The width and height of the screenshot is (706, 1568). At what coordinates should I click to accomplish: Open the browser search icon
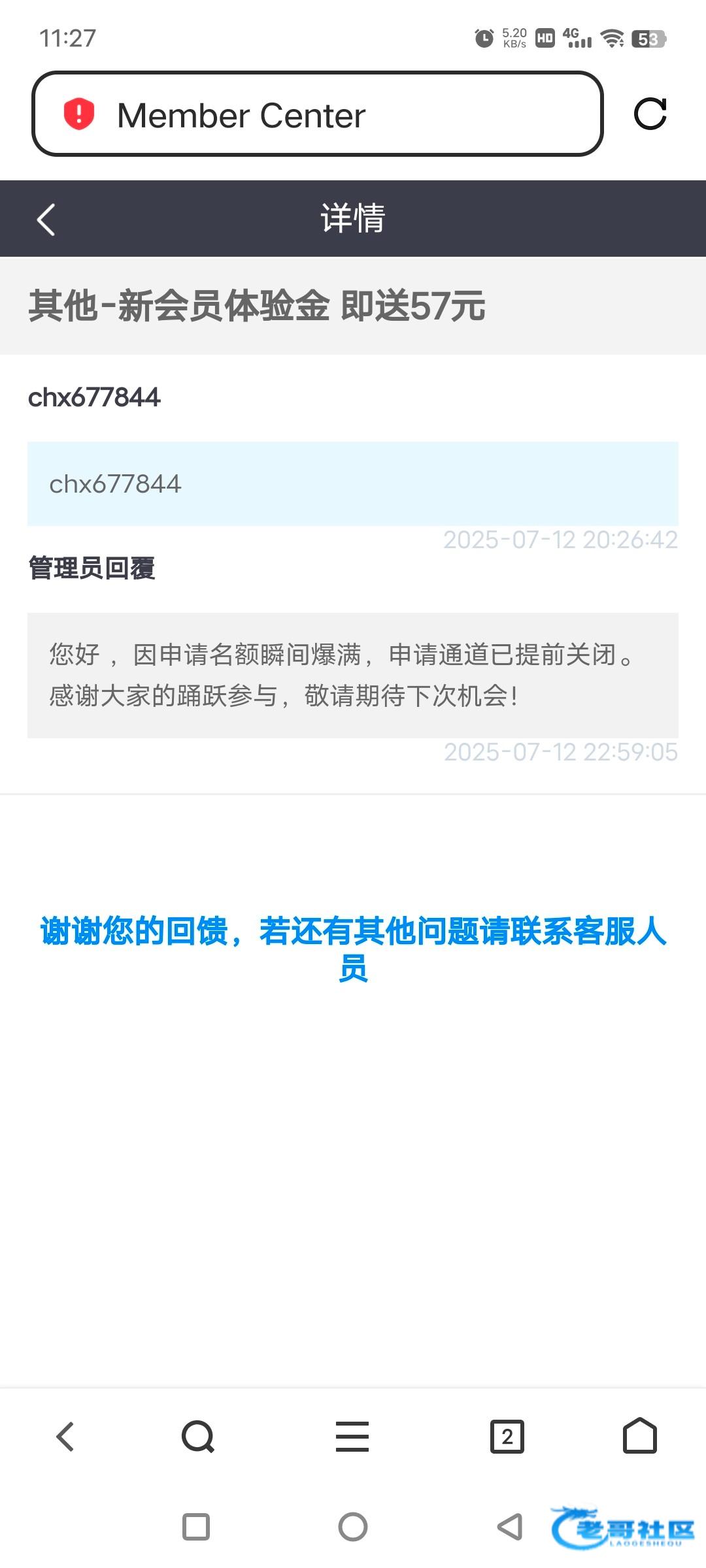click(198, 1436)
